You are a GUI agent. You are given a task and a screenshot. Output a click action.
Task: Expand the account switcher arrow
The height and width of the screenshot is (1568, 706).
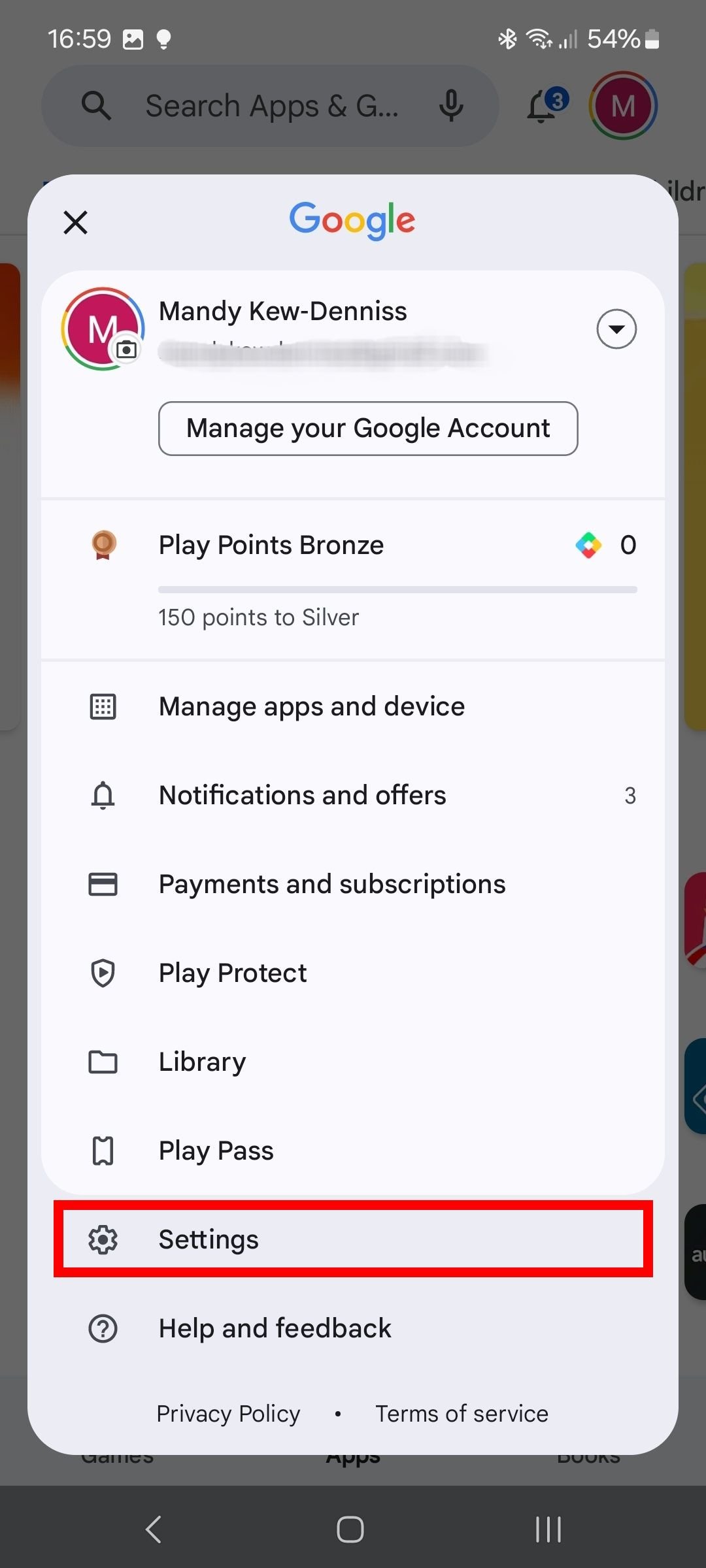tap(616, 329)
